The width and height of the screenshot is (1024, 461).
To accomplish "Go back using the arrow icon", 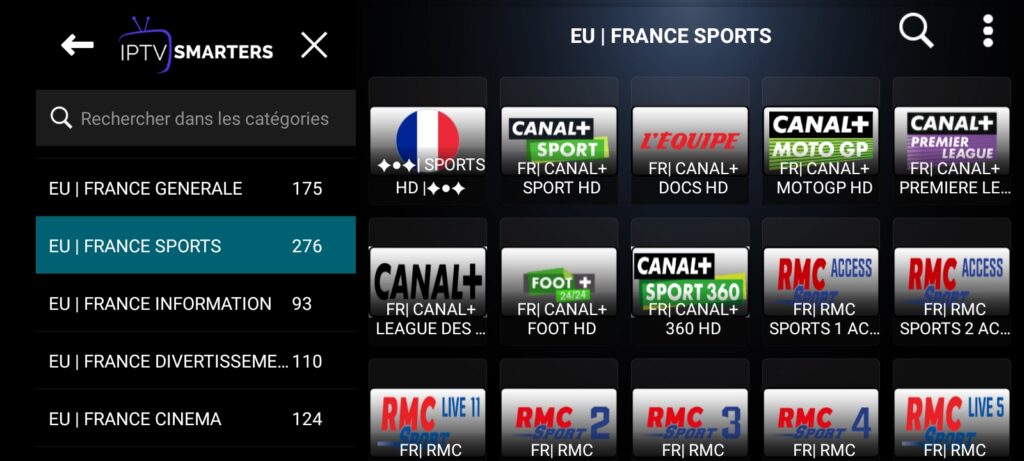I will pyautogui.click(x=77, y=45).
